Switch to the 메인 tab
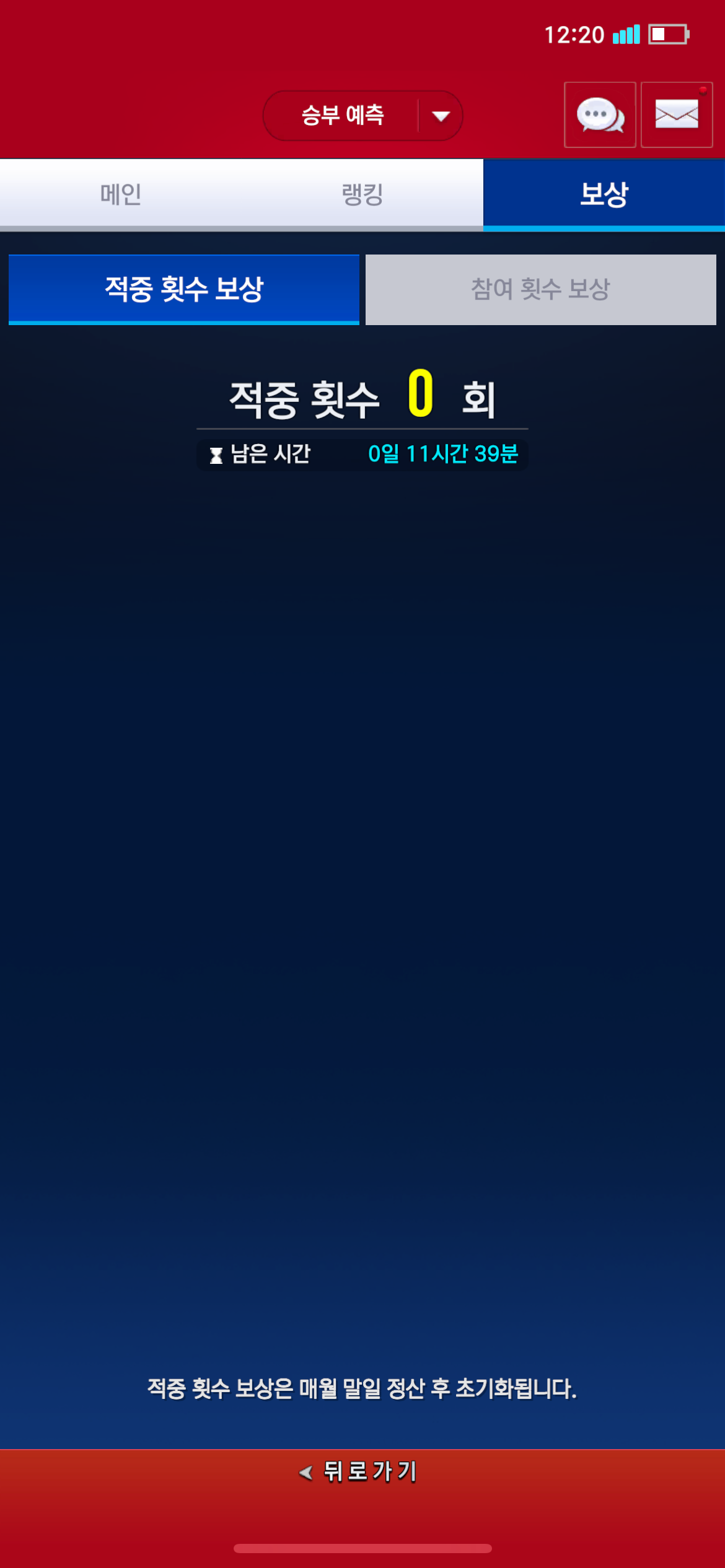 point(121,194)
